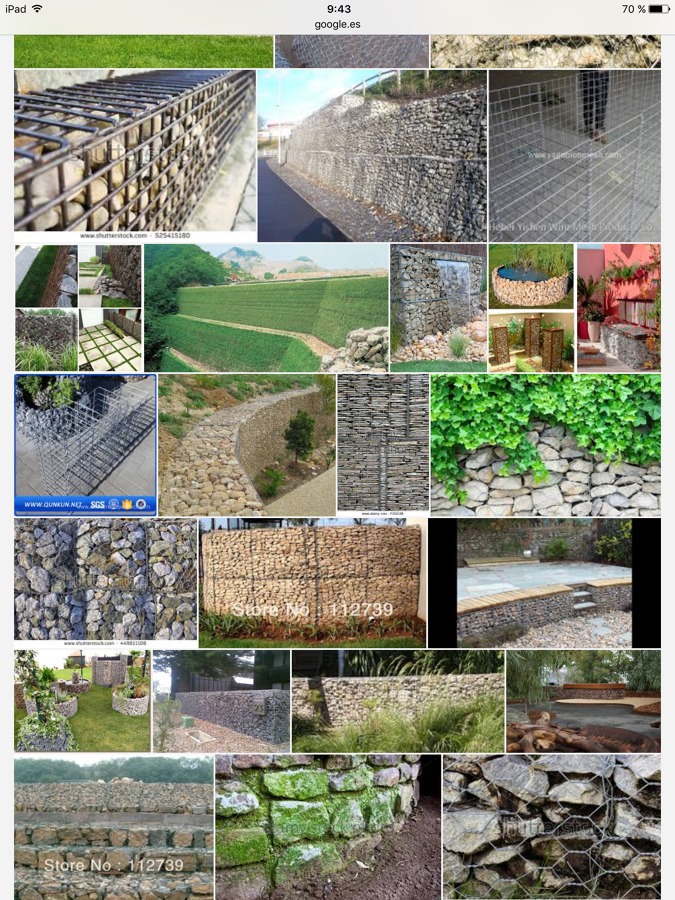Open the empty white mesh cage image
This screenshot has width=675, height=900.
575,155
